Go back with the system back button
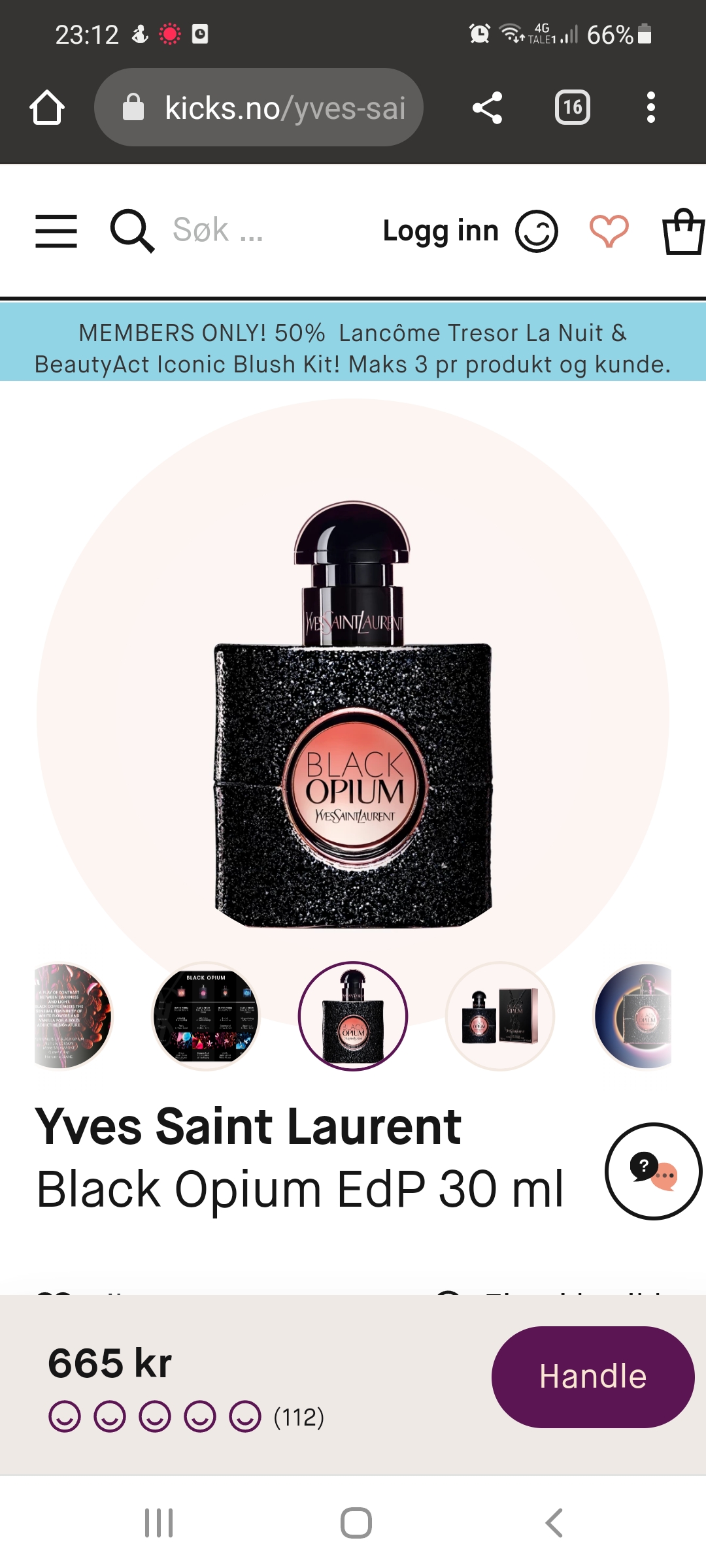Image resolution: width=706 pixels, height=1568 pixels. 554,1523
